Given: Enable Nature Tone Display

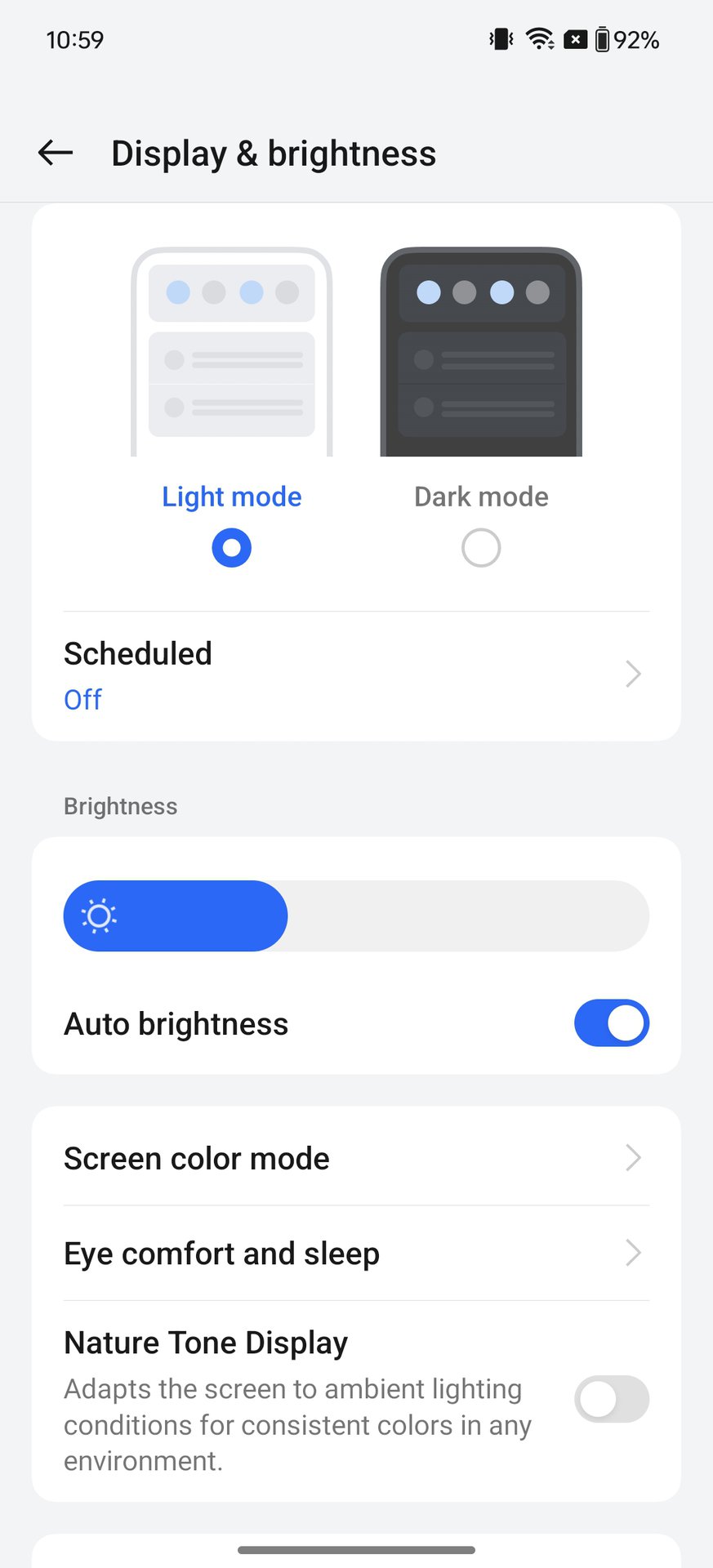Looking at the screenshot, I should [611, 1399].
